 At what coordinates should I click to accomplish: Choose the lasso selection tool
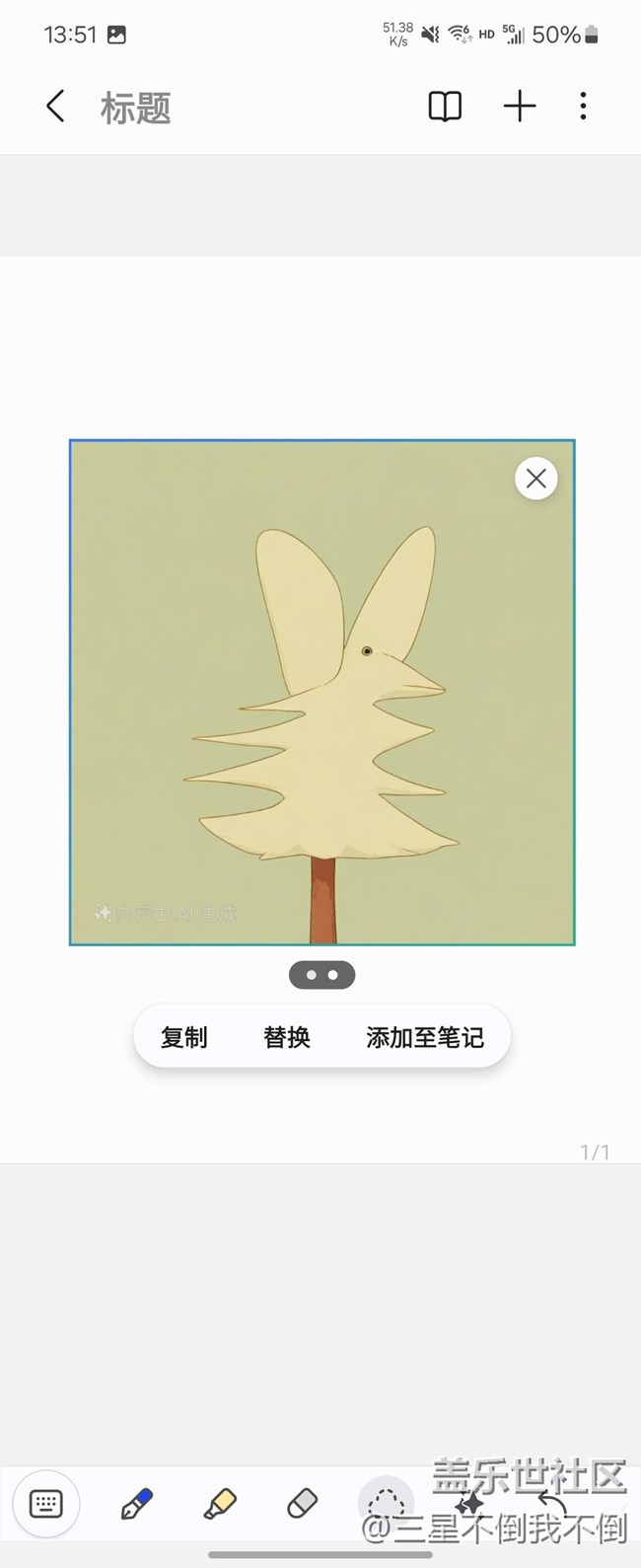tap(386, 1504)
